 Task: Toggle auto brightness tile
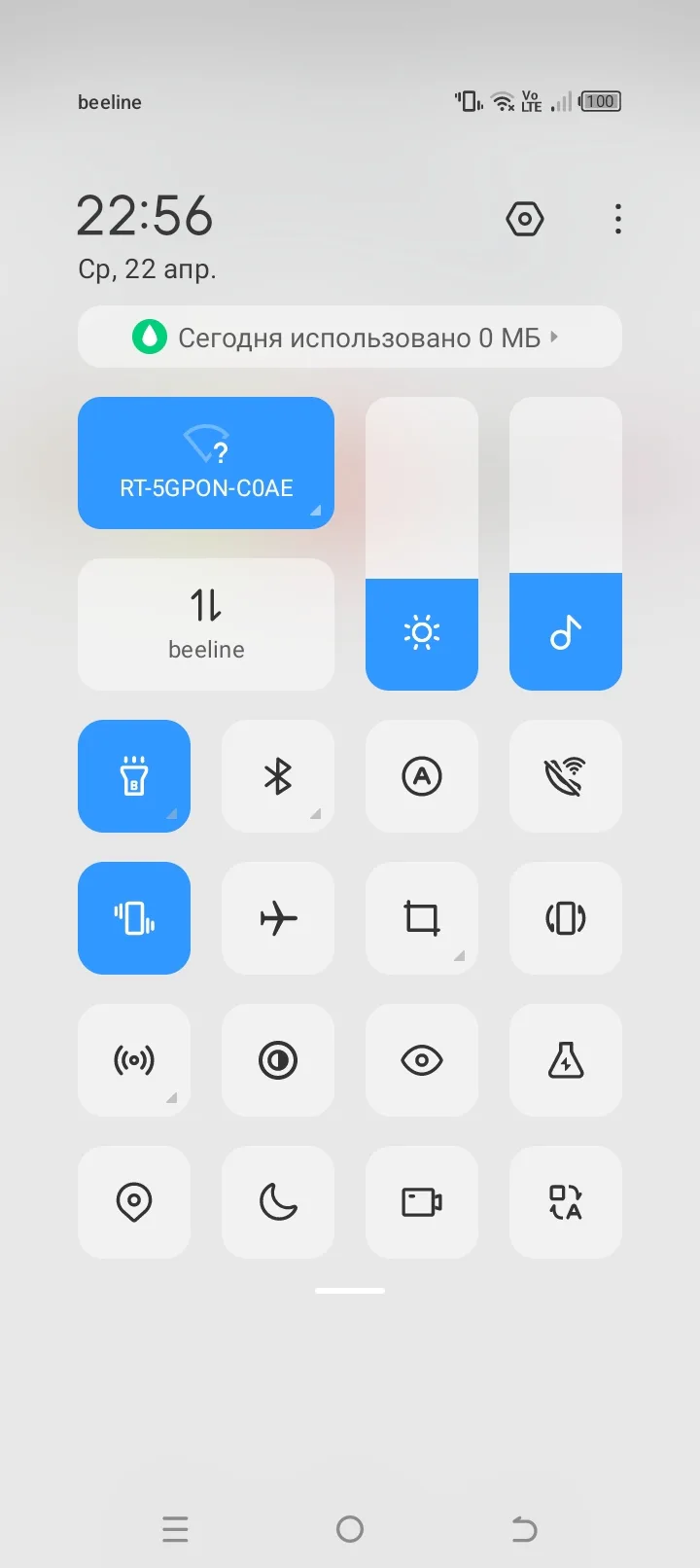tap(422, 776)
